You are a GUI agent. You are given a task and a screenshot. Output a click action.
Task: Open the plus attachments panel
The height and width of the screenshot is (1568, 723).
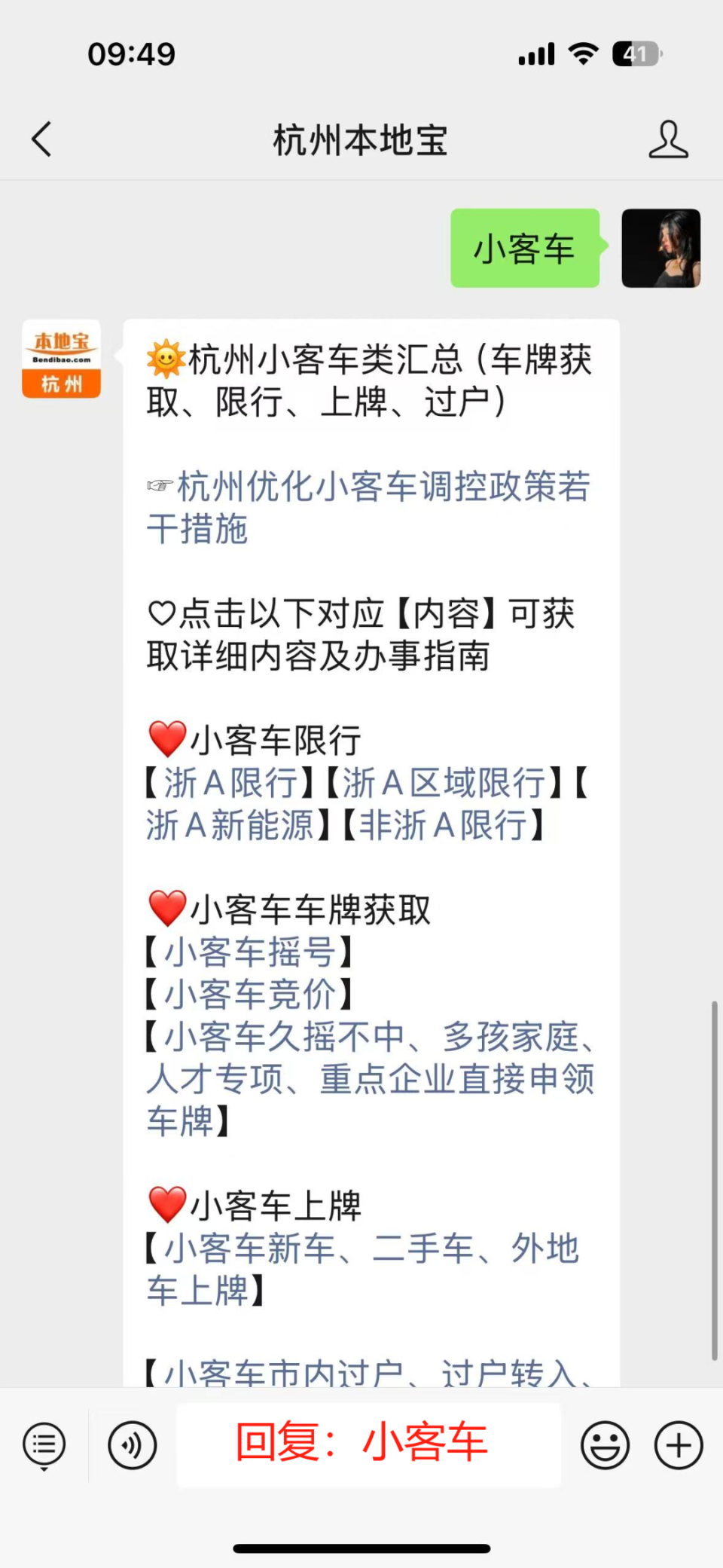tap(679, 1445)
